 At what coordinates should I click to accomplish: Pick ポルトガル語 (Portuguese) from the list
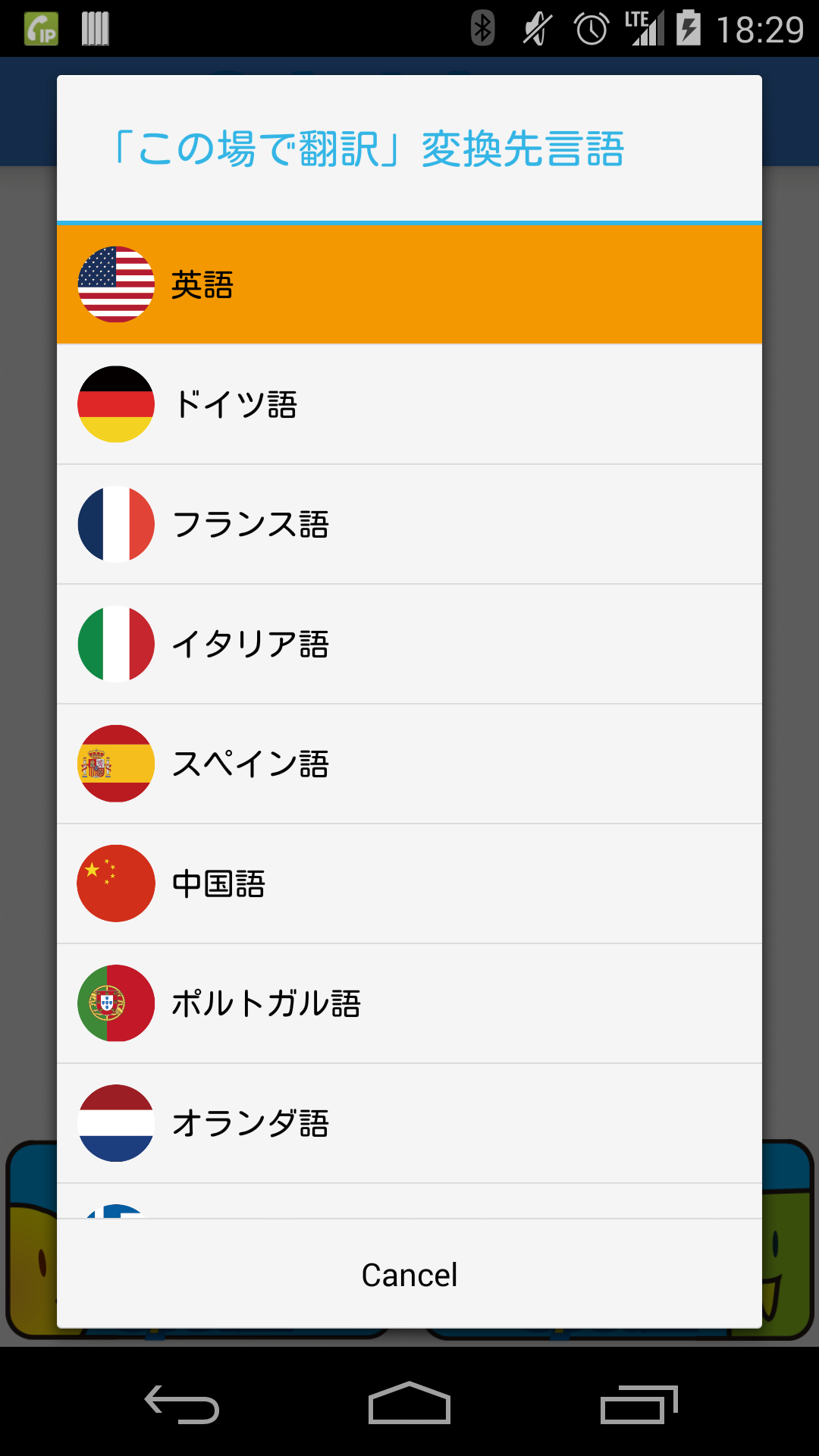pos(409,1003)
